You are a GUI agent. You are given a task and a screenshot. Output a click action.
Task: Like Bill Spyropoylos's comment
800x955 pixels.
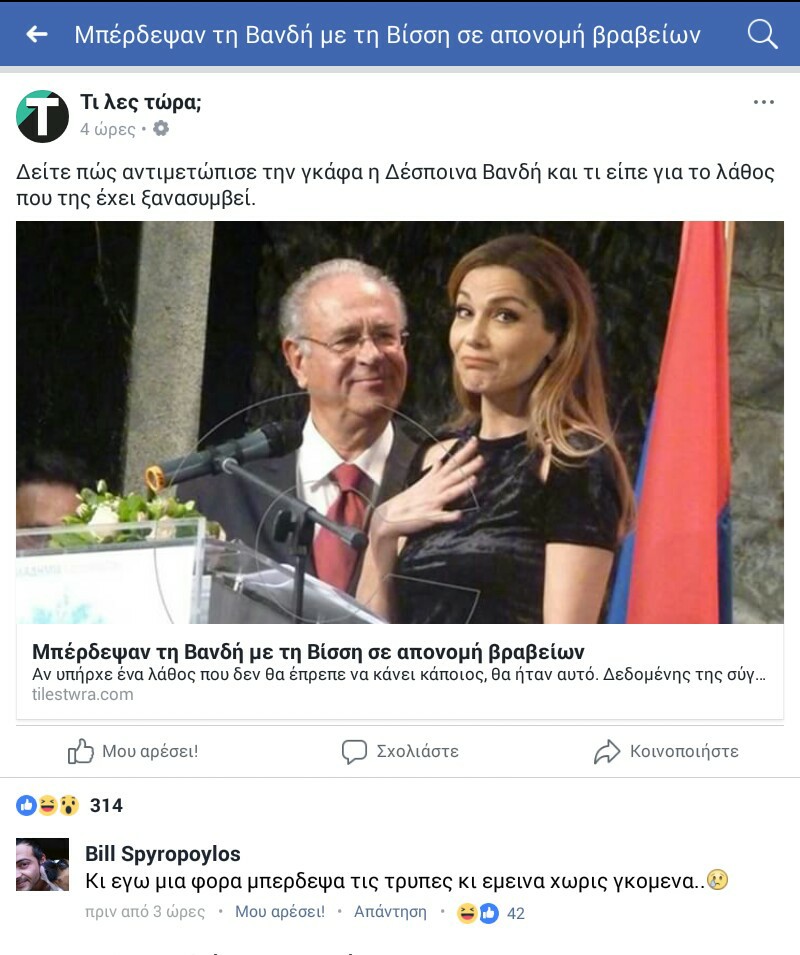point(279,912)
